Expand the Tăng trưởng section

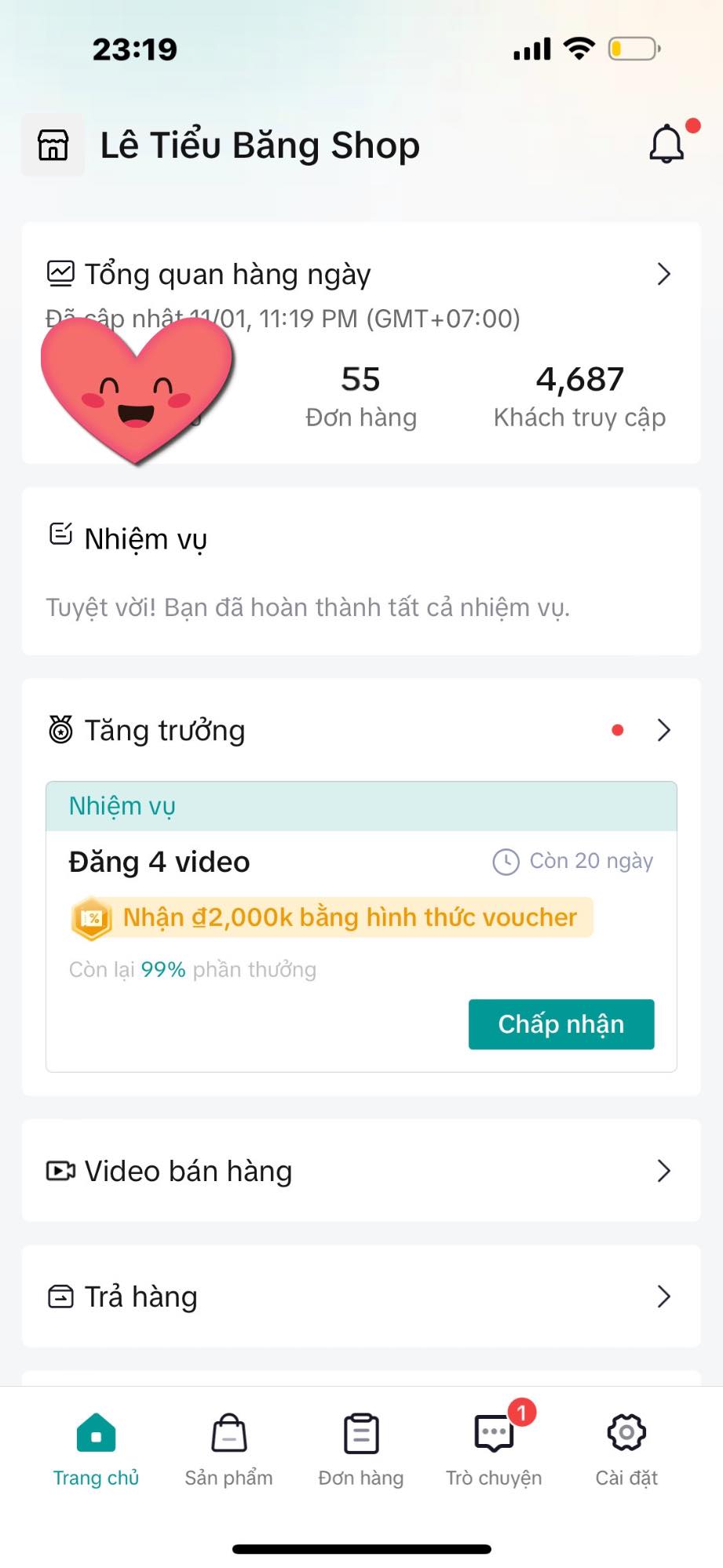(x=663, y=731)
